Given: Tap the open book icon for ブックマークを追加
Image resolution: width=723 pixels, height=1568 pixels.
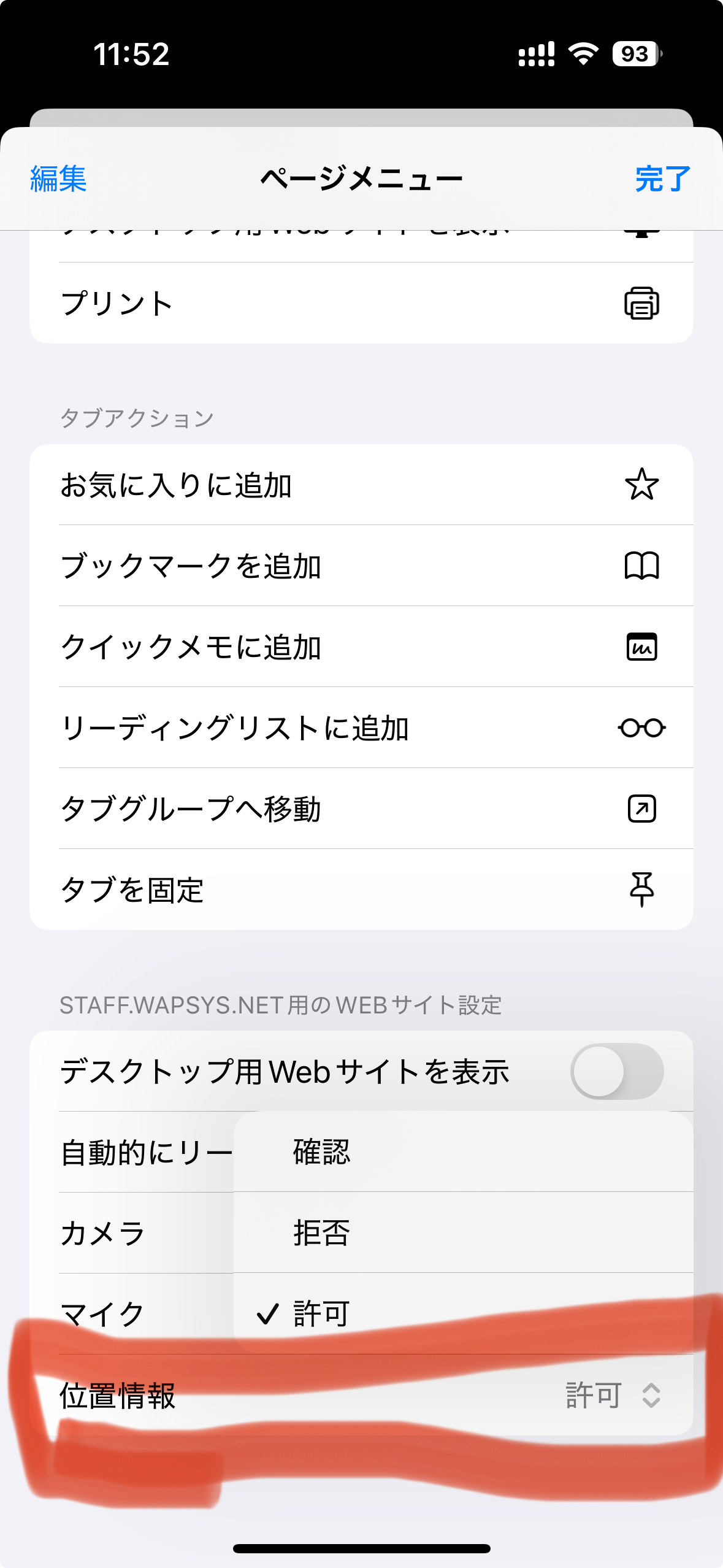Looking at the screenshot, I should (x=641, y=566).
